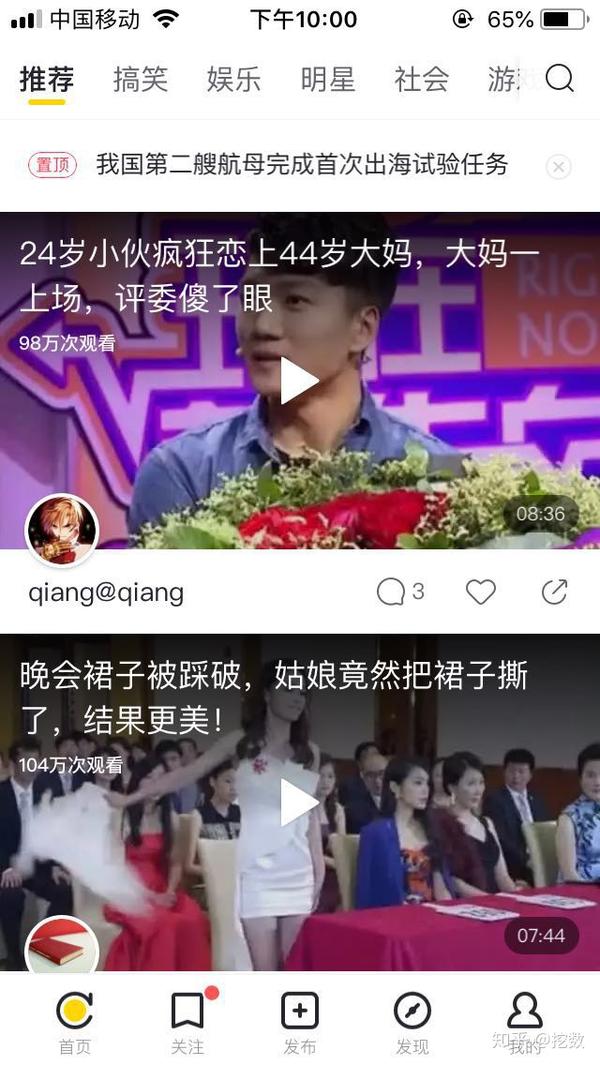600x1065 pixels.
Task: Open qiang@qiang's profile avatar
Action: [x=62, y=530]
